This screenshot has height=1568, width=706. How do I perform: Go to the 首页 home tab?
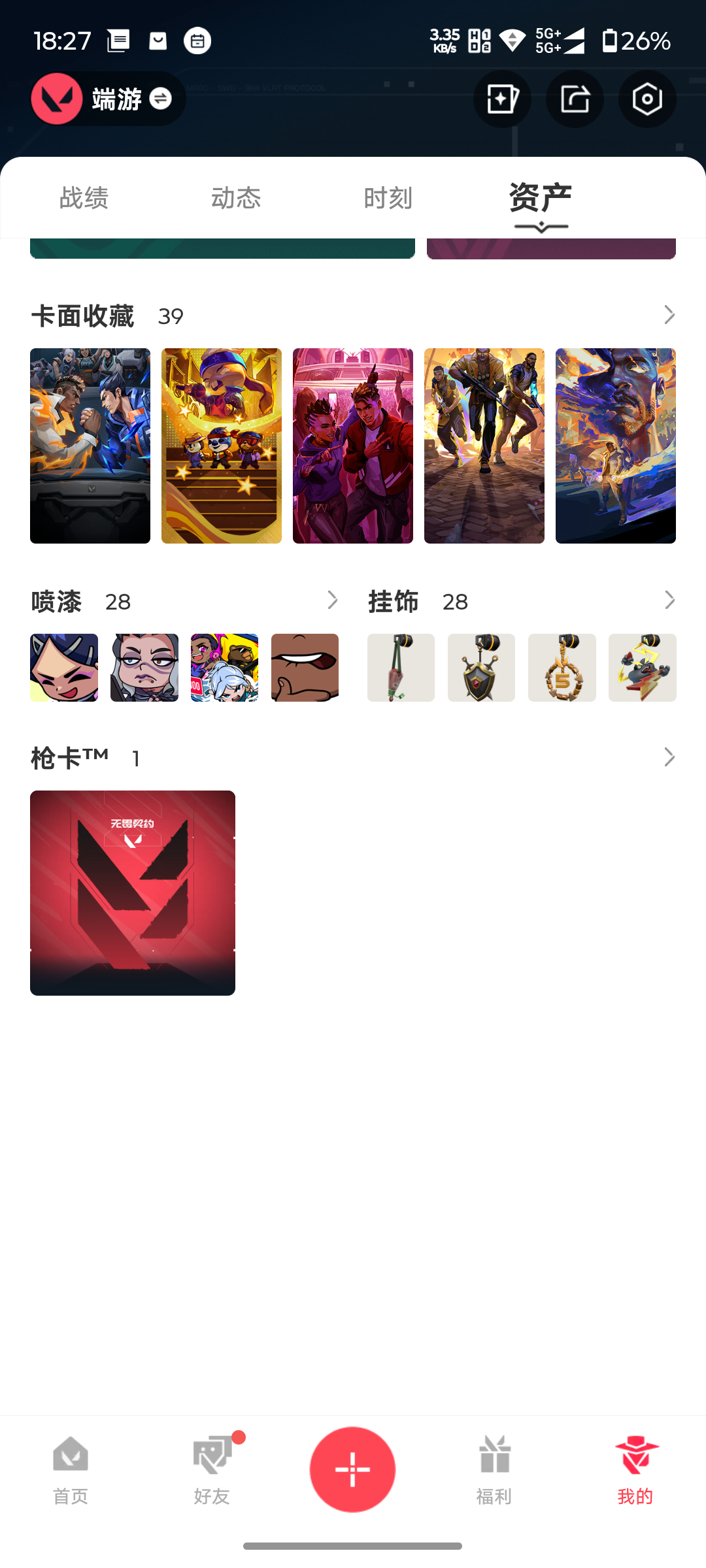[71, 1469]
